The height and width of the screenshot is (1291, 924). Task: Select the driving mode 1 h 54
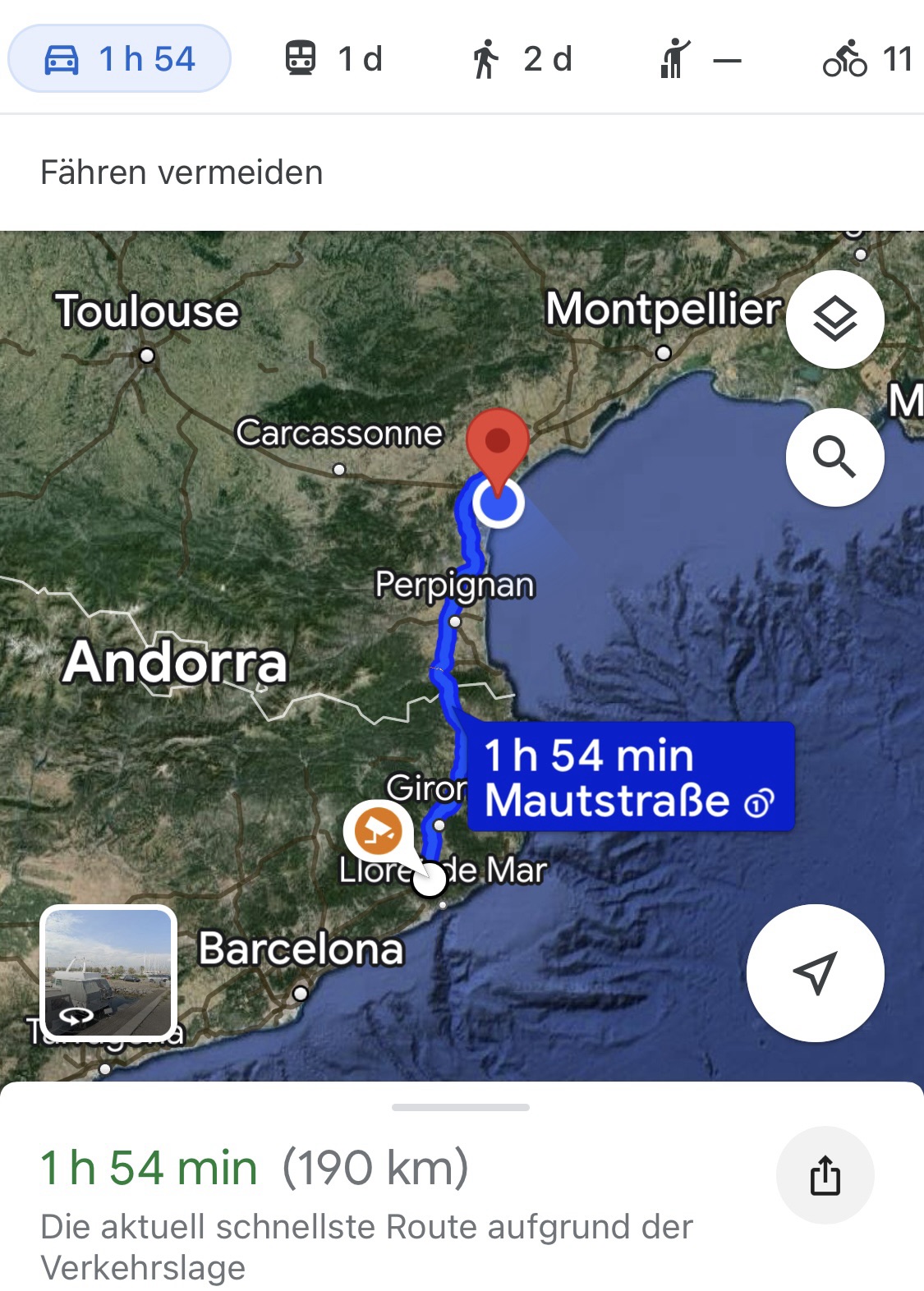(x=120, y=59)
